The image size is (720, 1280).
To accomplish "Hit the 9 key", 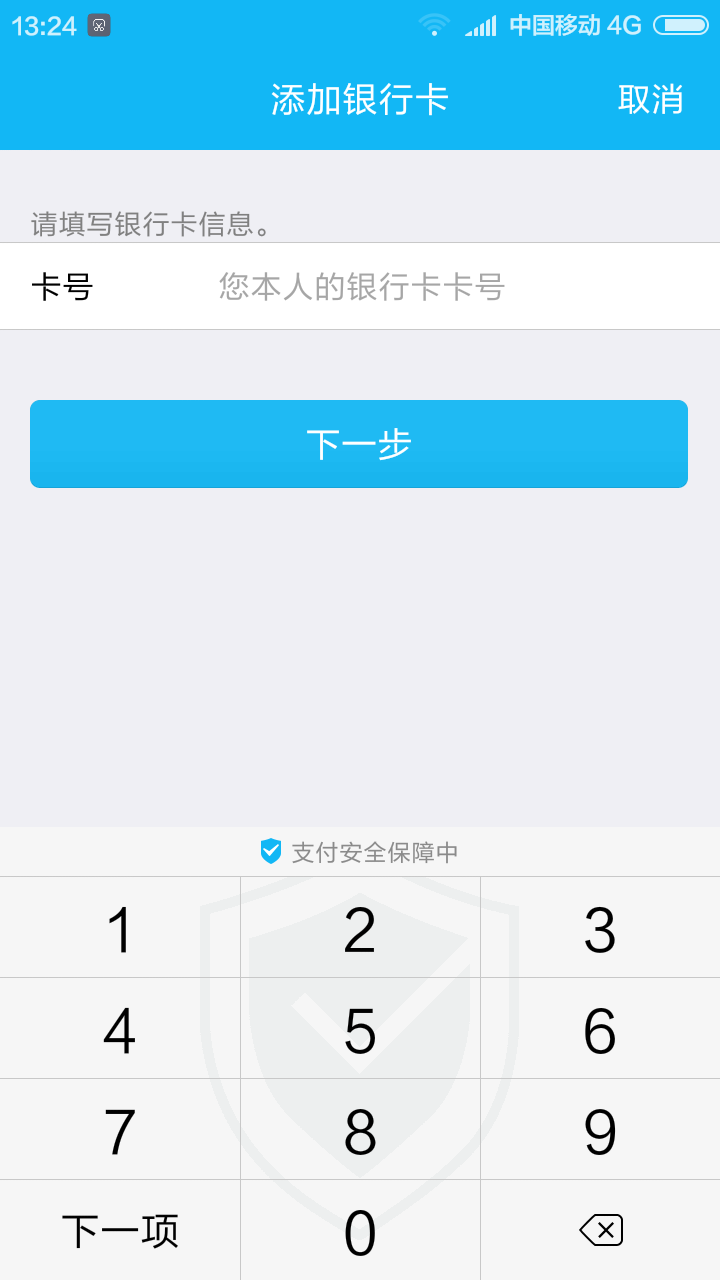I will click(600, 1130).
